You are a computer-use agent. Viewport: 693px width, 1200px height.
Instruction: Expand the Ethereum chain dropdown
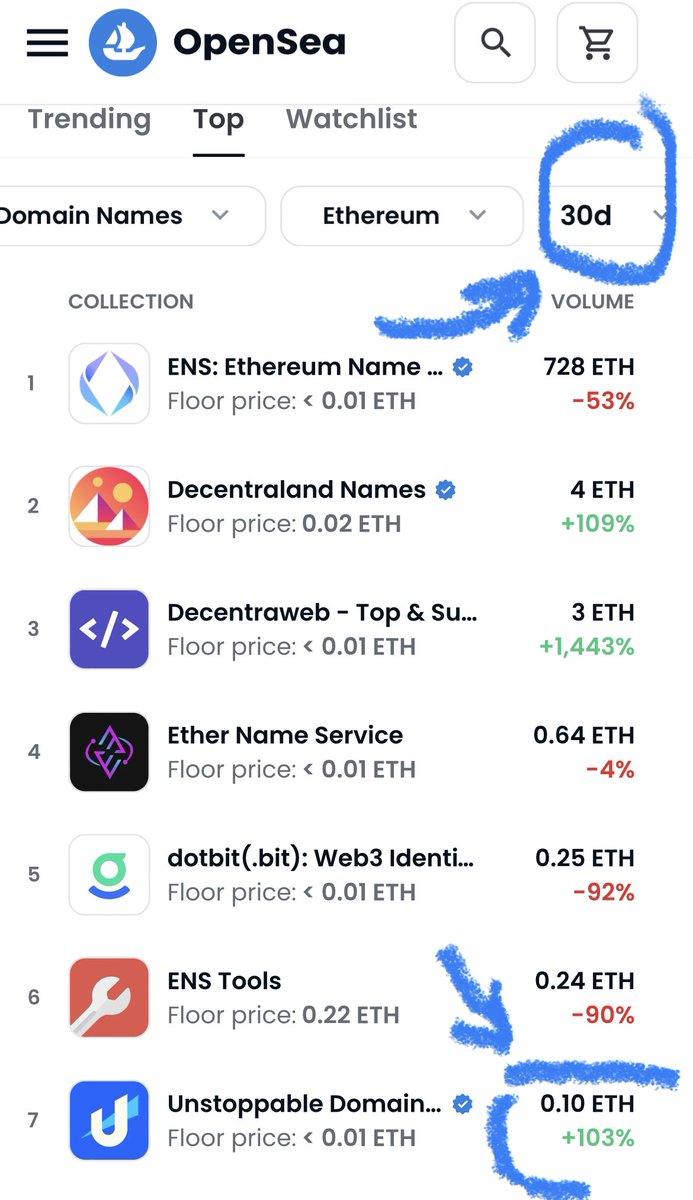(x=402, y=216)
